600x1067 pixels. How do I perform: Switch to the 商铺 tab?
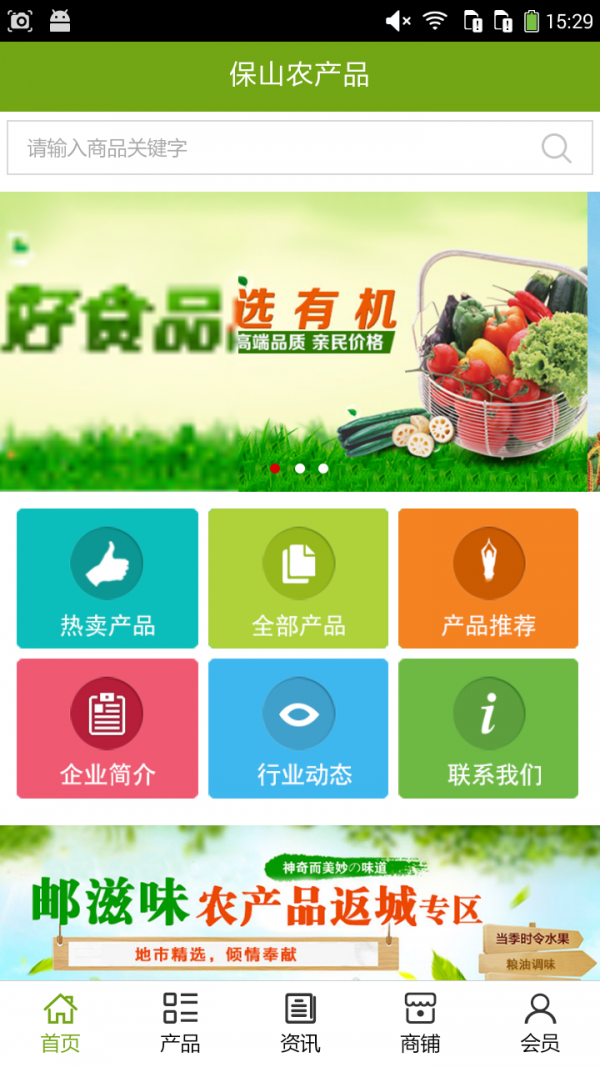[420, 1023]
